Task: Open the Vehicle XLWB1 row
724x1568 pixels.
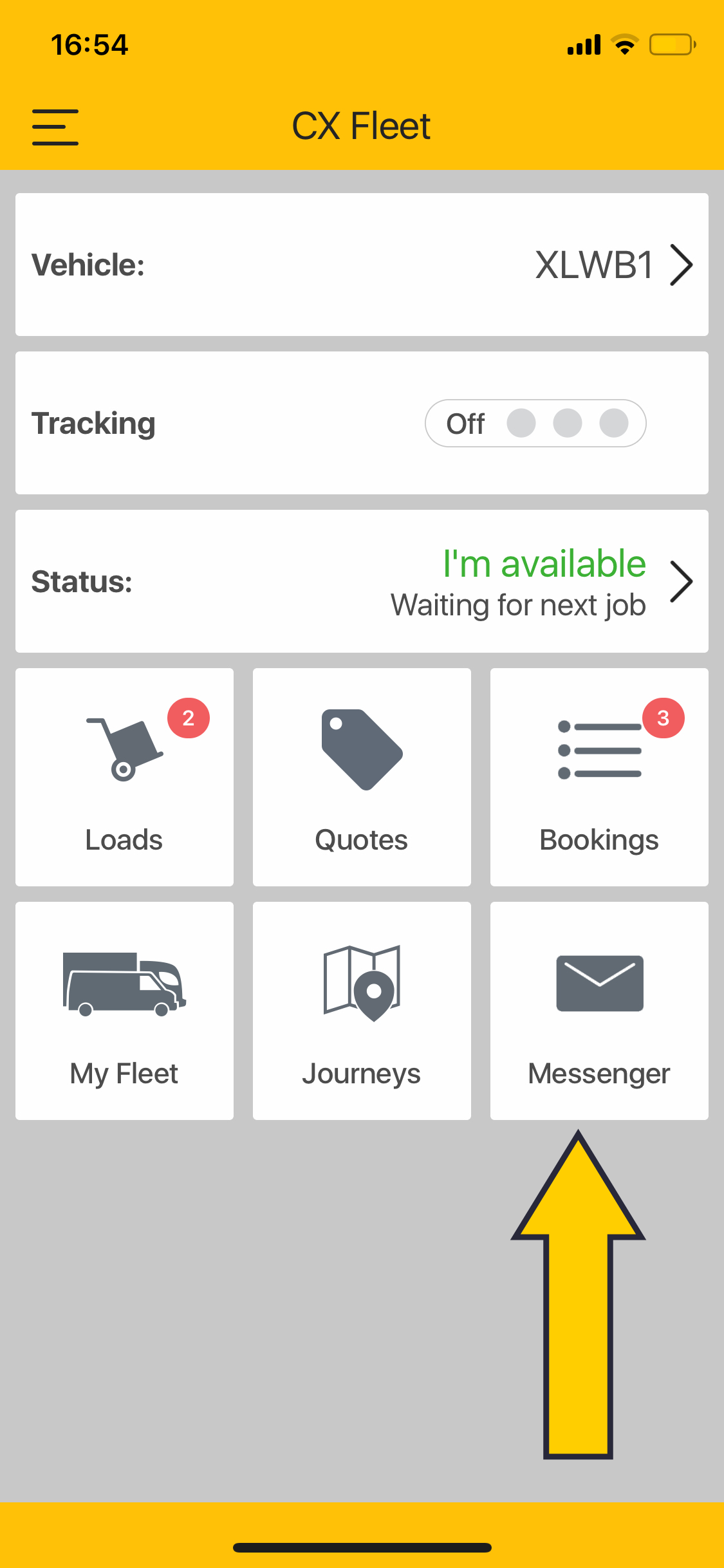Action: [362, 265]
